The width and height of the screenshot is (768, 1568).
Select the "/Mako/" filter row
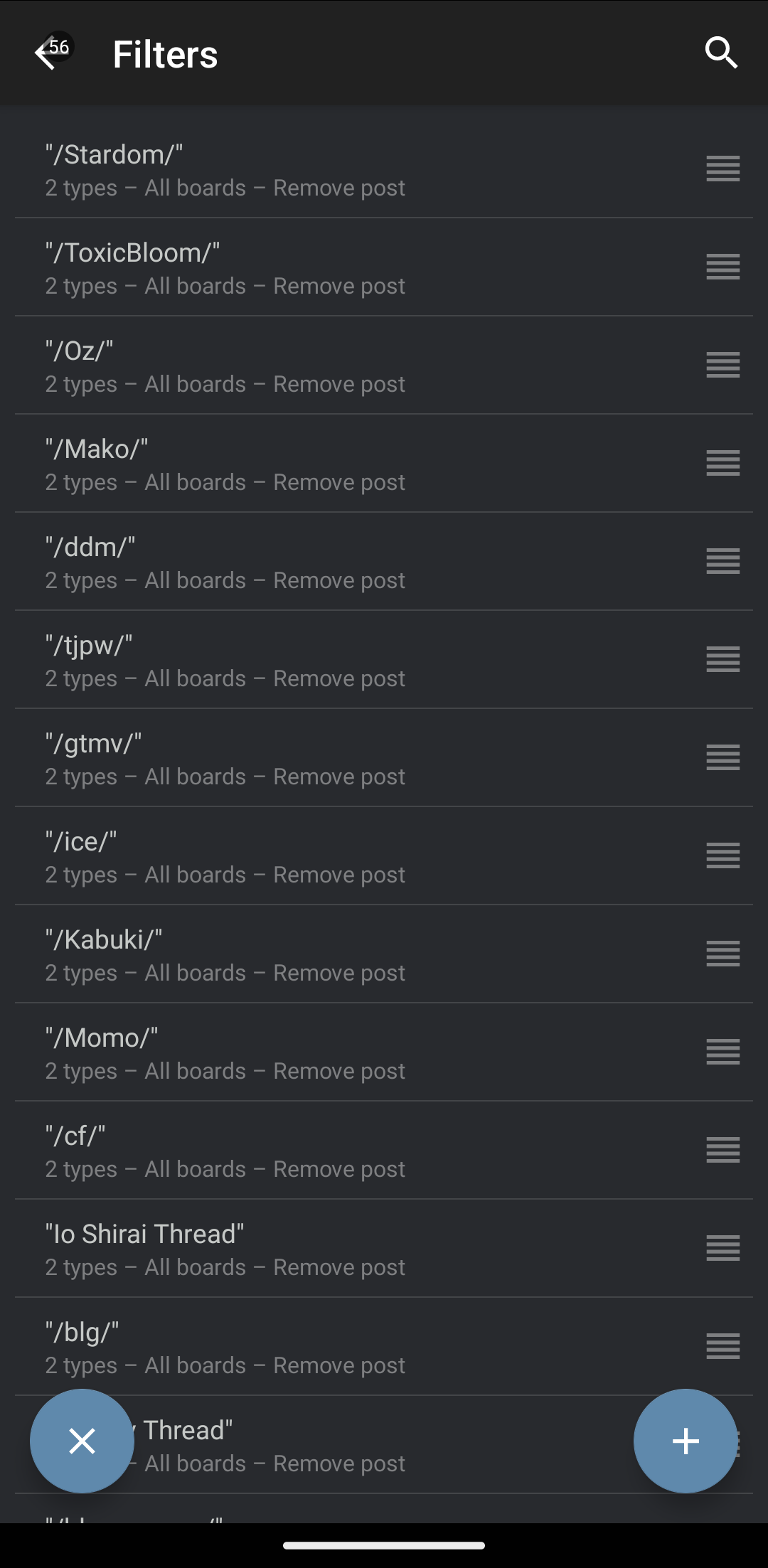[284, 464]
